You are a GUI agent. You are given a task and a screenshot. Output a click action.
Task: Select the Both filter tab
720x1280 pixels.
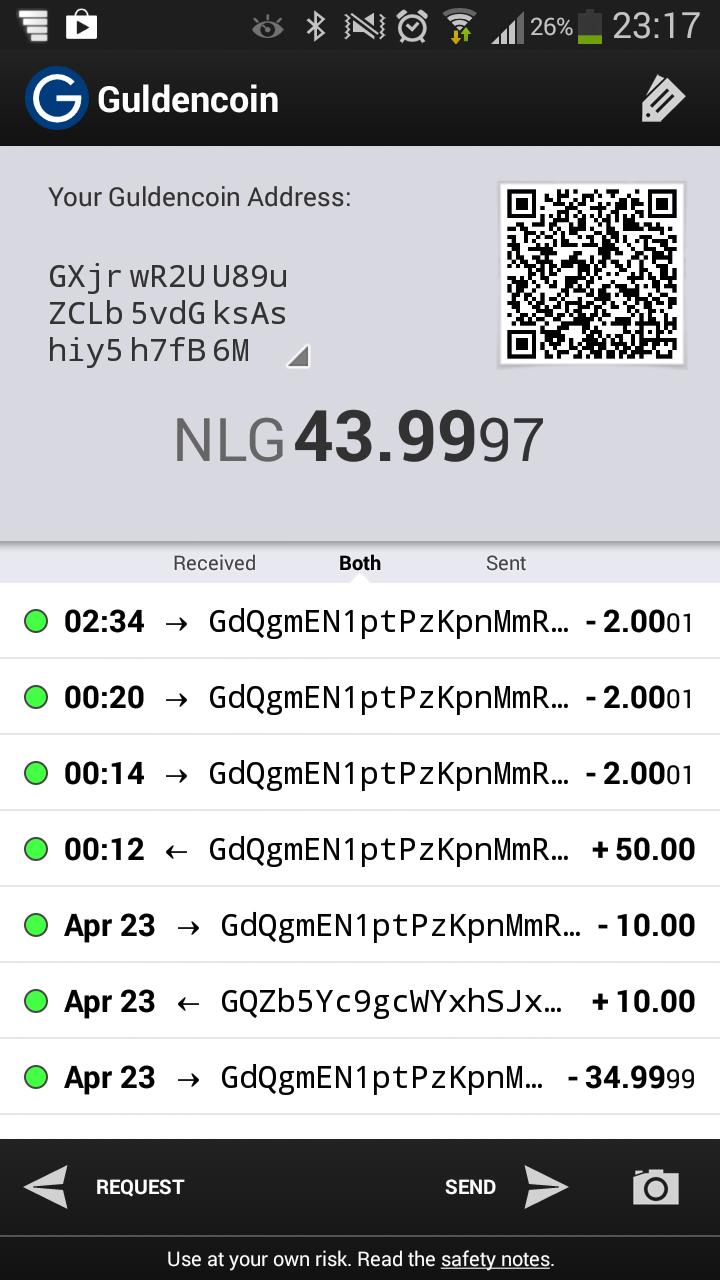359,563
